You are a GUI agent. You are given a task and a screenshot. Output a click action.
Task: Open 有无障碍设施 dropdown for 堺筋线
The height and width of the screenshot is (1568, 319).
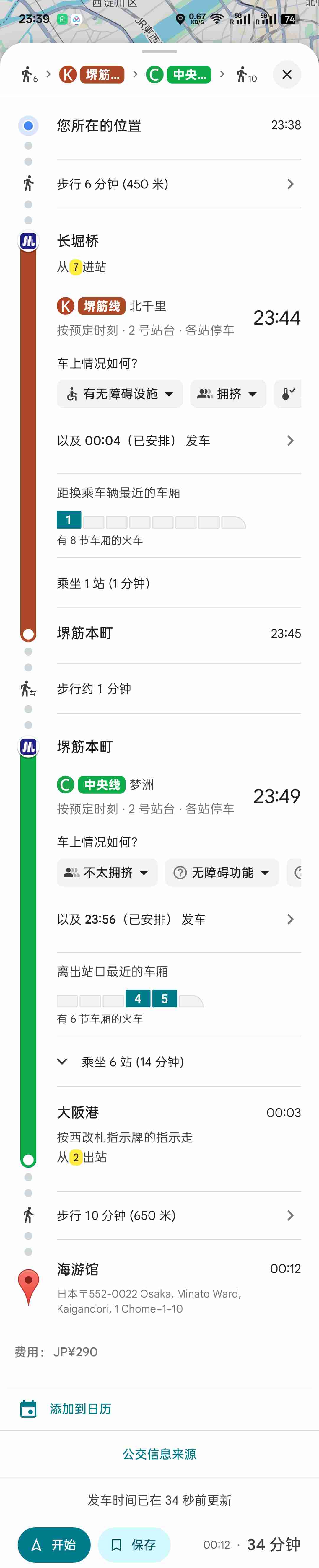(x=120, y=394)
